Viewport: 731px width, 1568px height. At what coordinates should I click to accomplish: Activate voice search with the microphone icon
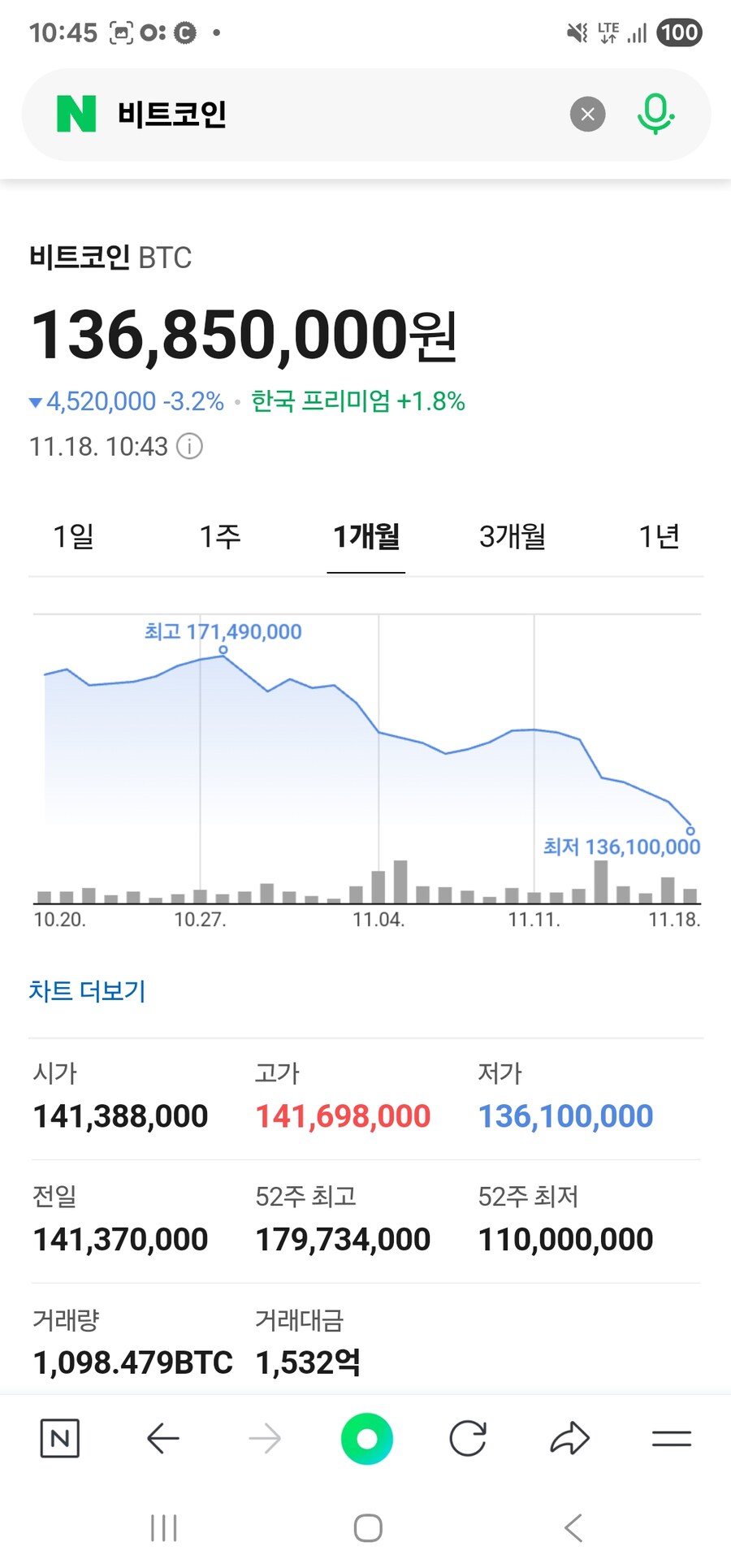655,115
